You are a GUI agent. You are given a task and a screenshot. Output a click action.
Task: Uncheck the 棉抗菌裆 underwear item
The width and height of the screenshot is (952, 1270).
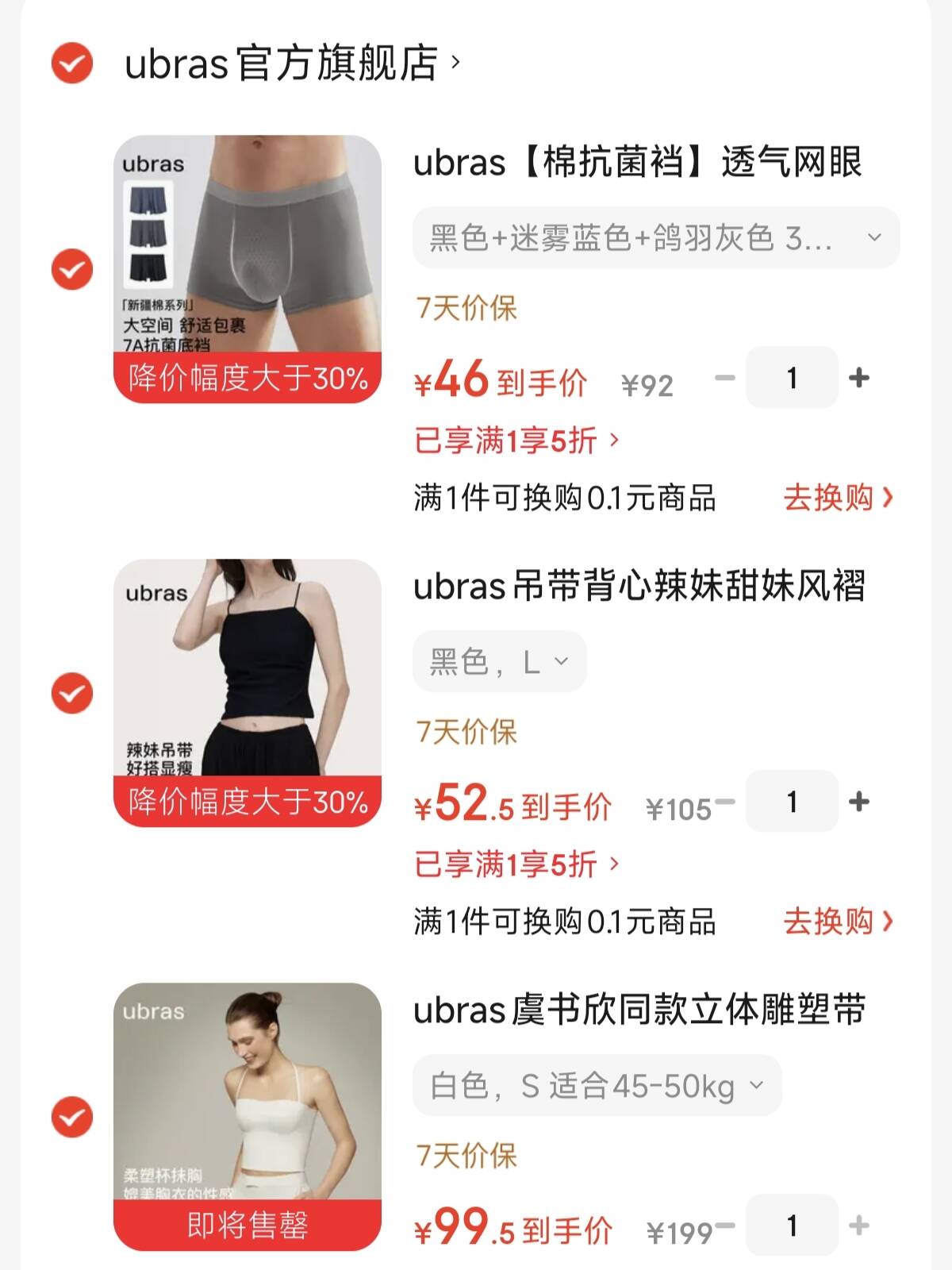click(x=70, y=269)
